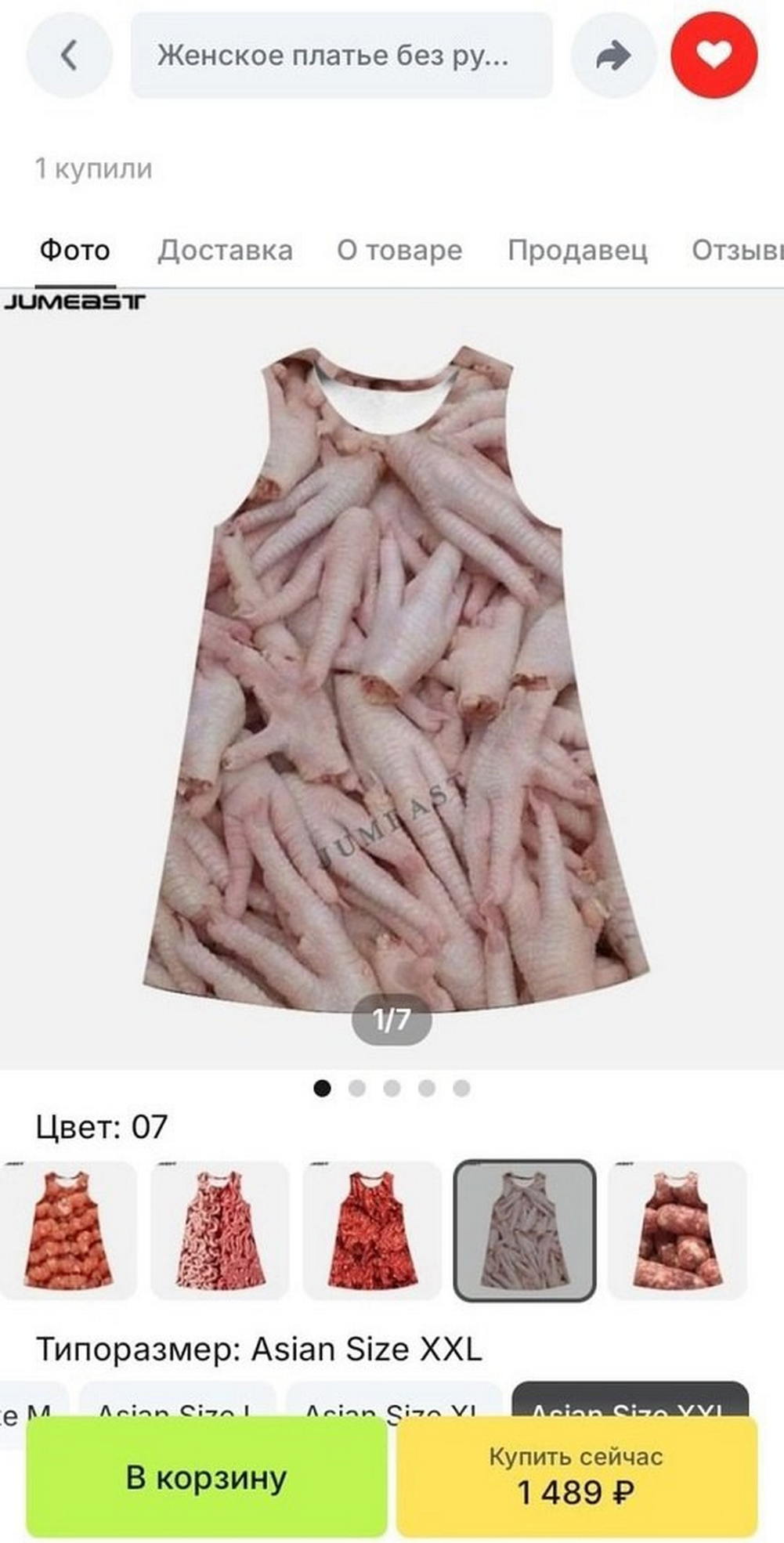
Task: Select the Фото tab
Action: 75,250
